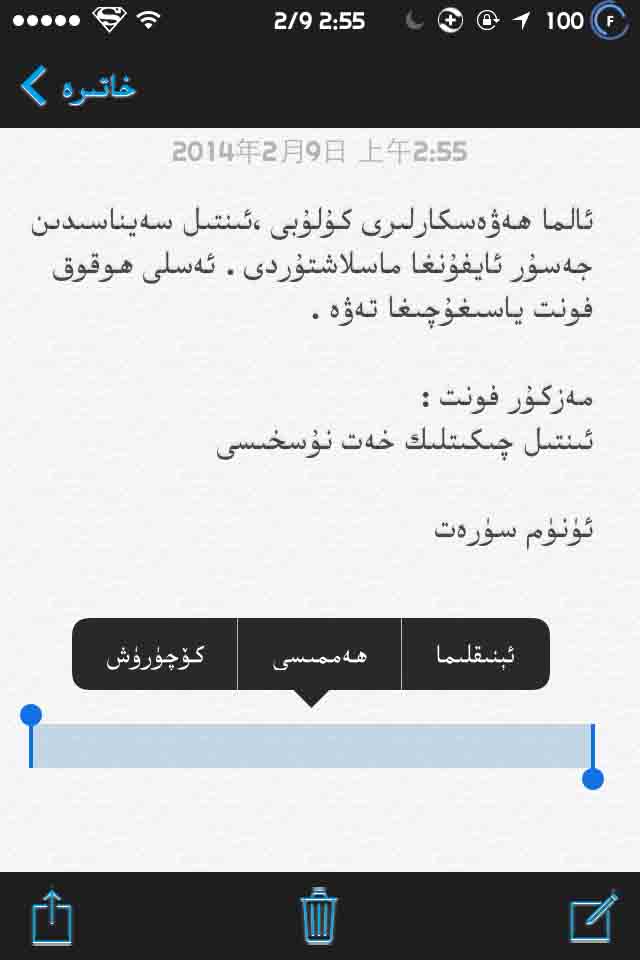Share this note
This screenshot has width=640, height=960.
click(x=54, y=916)
